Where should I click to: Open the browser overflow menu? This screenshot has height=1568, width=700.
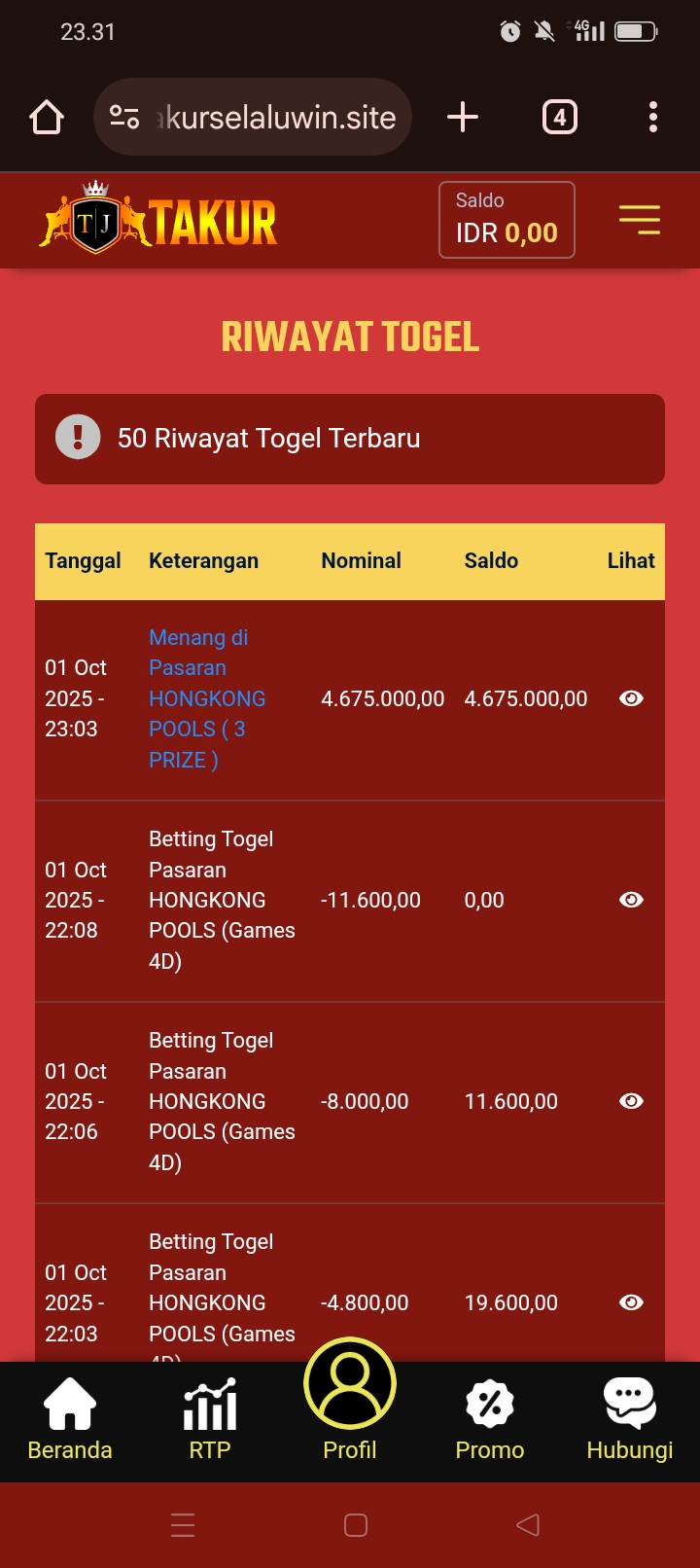[x=653, y=118]
